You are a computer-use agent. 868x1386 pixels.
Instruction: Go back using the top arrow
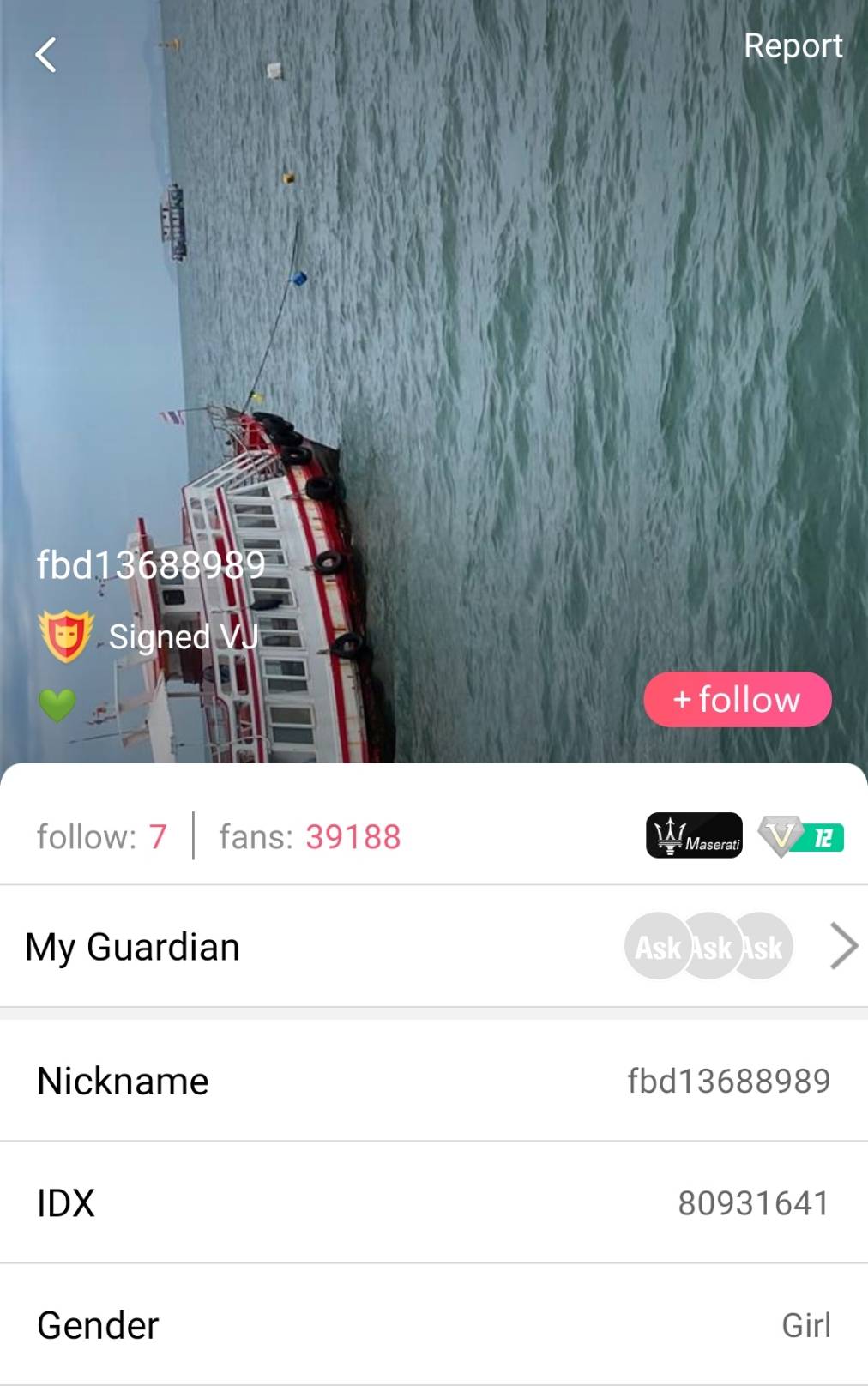pos(46,55)
